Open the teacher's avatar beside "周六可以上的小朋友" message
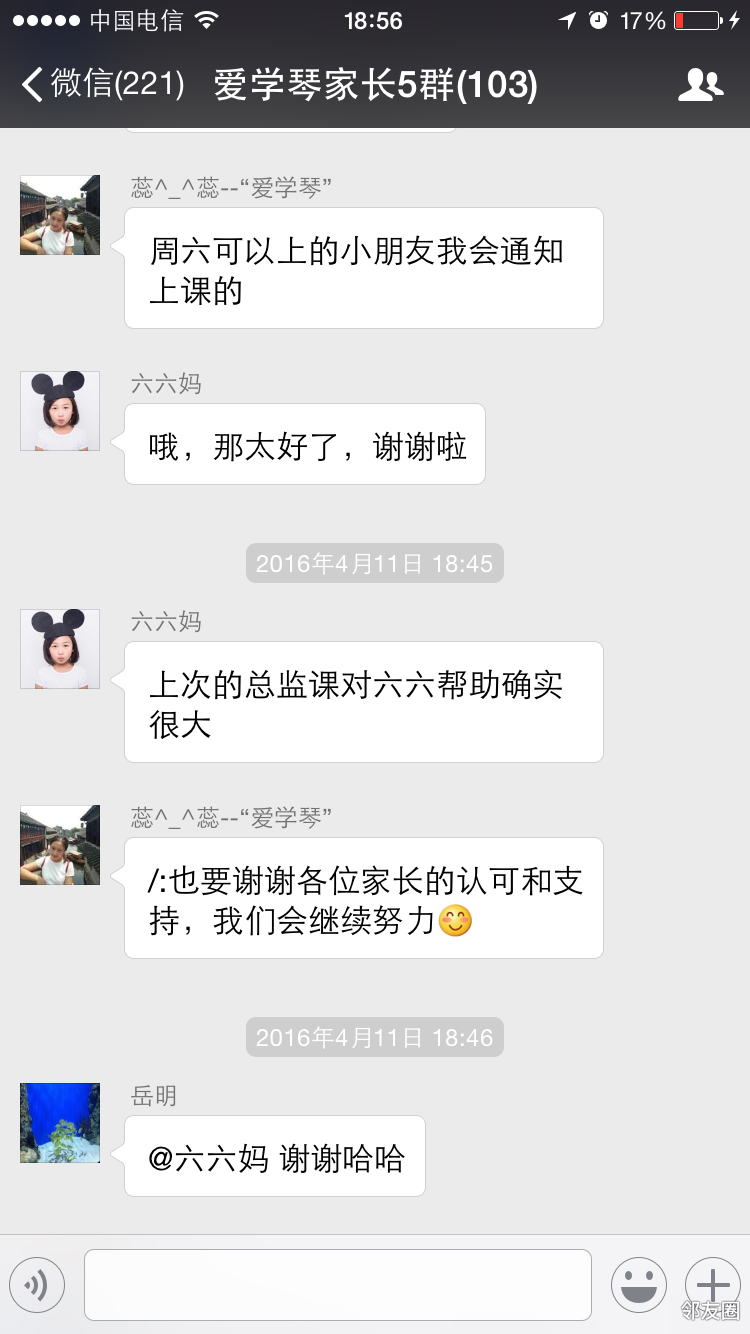The image size is (750, 1334). [60, 215]
